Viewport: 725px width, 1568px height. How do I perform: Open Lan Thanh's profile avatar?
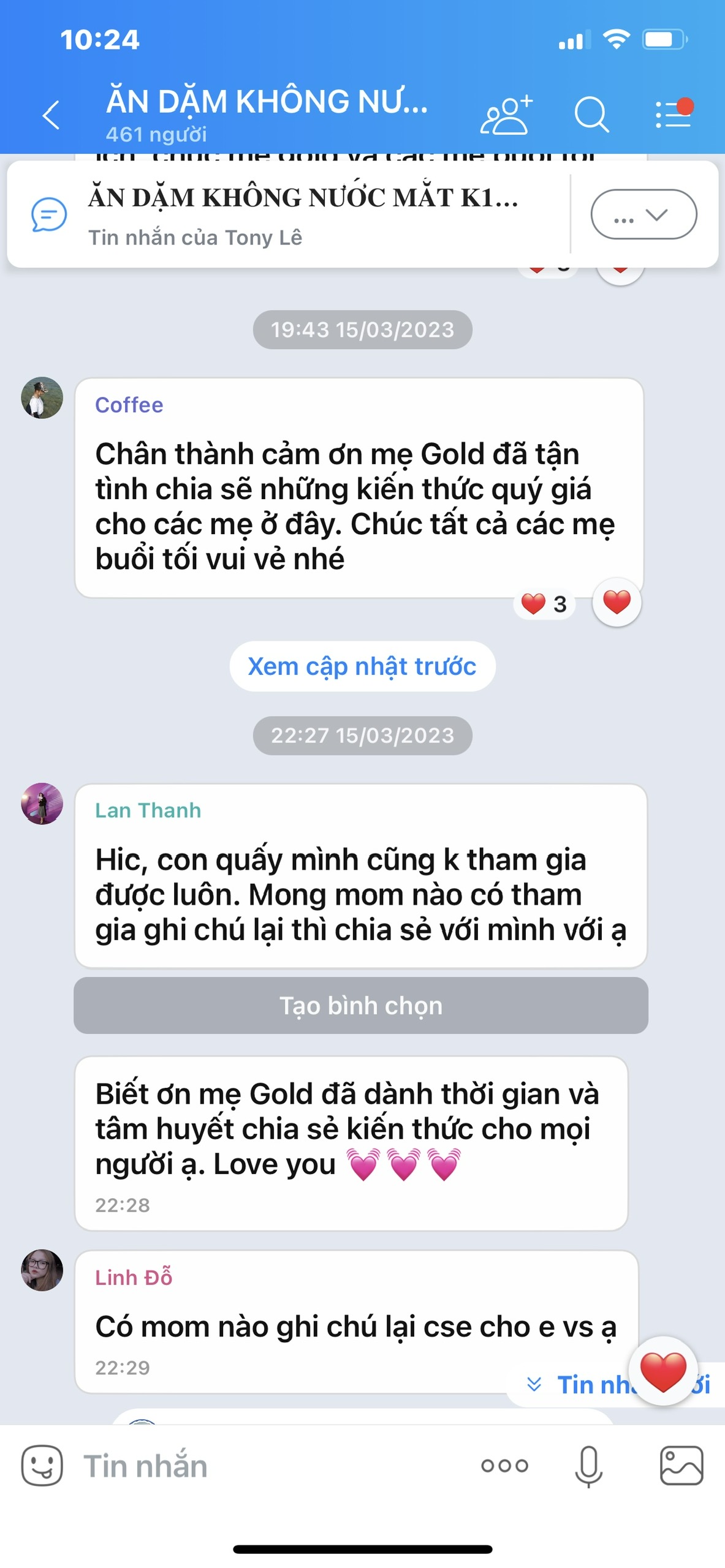pos(42,804)
